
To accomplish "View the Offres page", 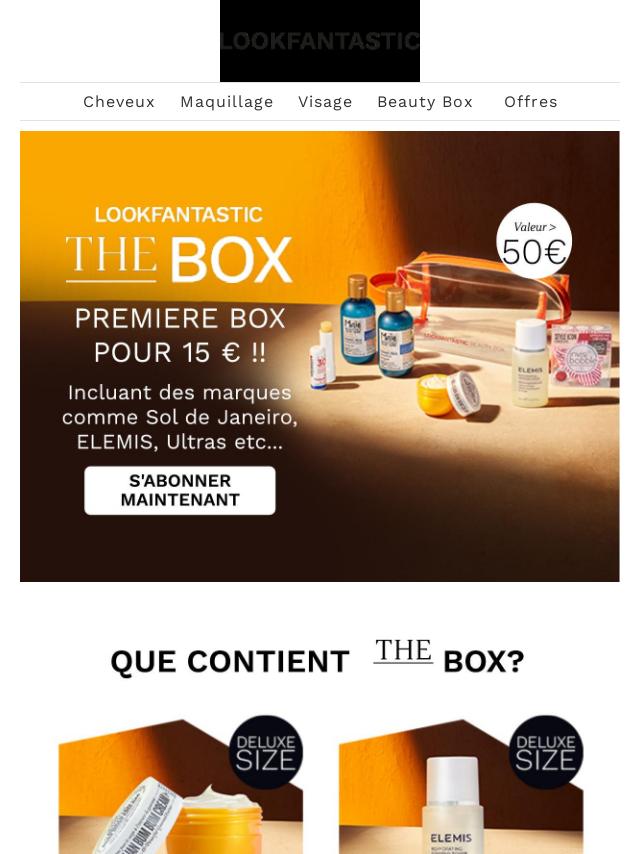I will click(x=531, y=102).
